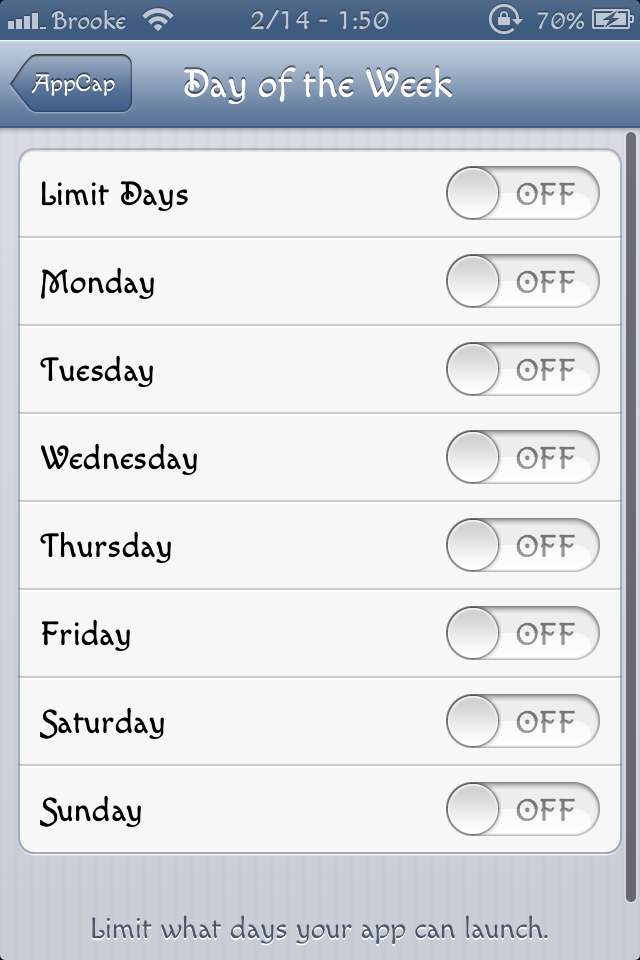The height and width of the screenshot is (960, 640).
Task: Toggle the Wednesday switch
Action: [x=522, y=458]
